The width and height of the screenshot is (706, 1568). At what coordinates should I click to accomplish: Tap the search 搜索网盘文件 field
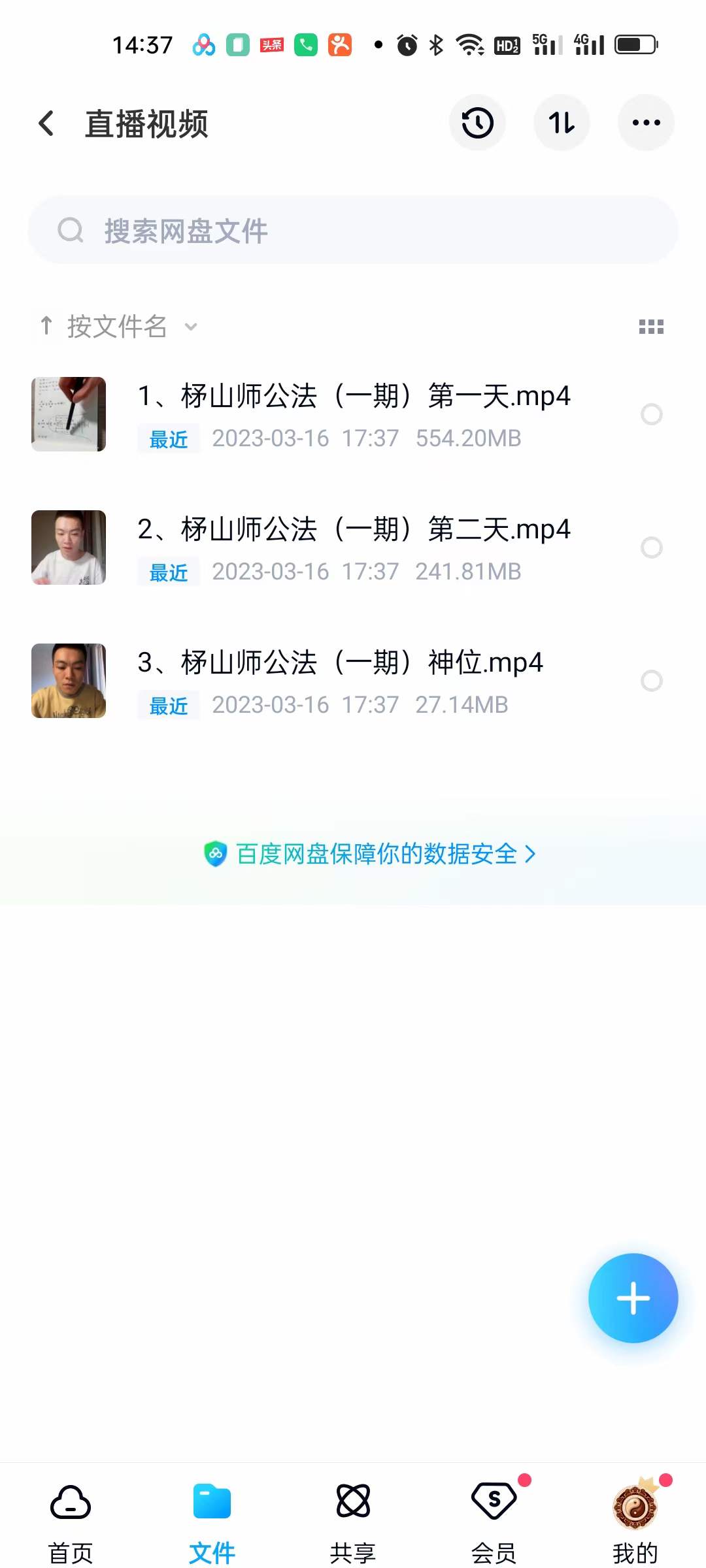click(x=353, y=230)
